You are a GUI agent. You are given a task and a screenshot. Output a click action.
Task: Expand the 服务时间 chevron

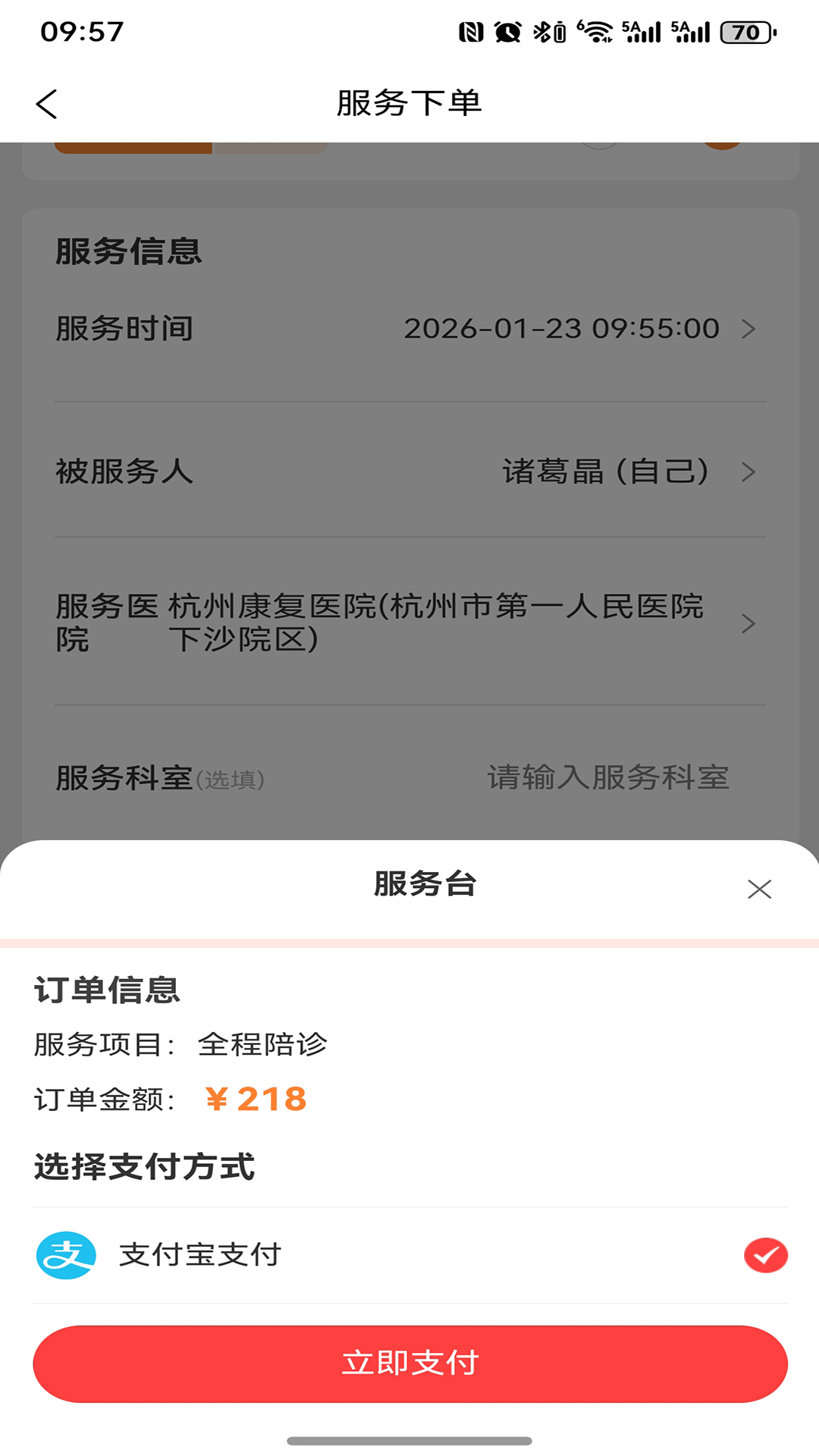click(x=750, y=328)
